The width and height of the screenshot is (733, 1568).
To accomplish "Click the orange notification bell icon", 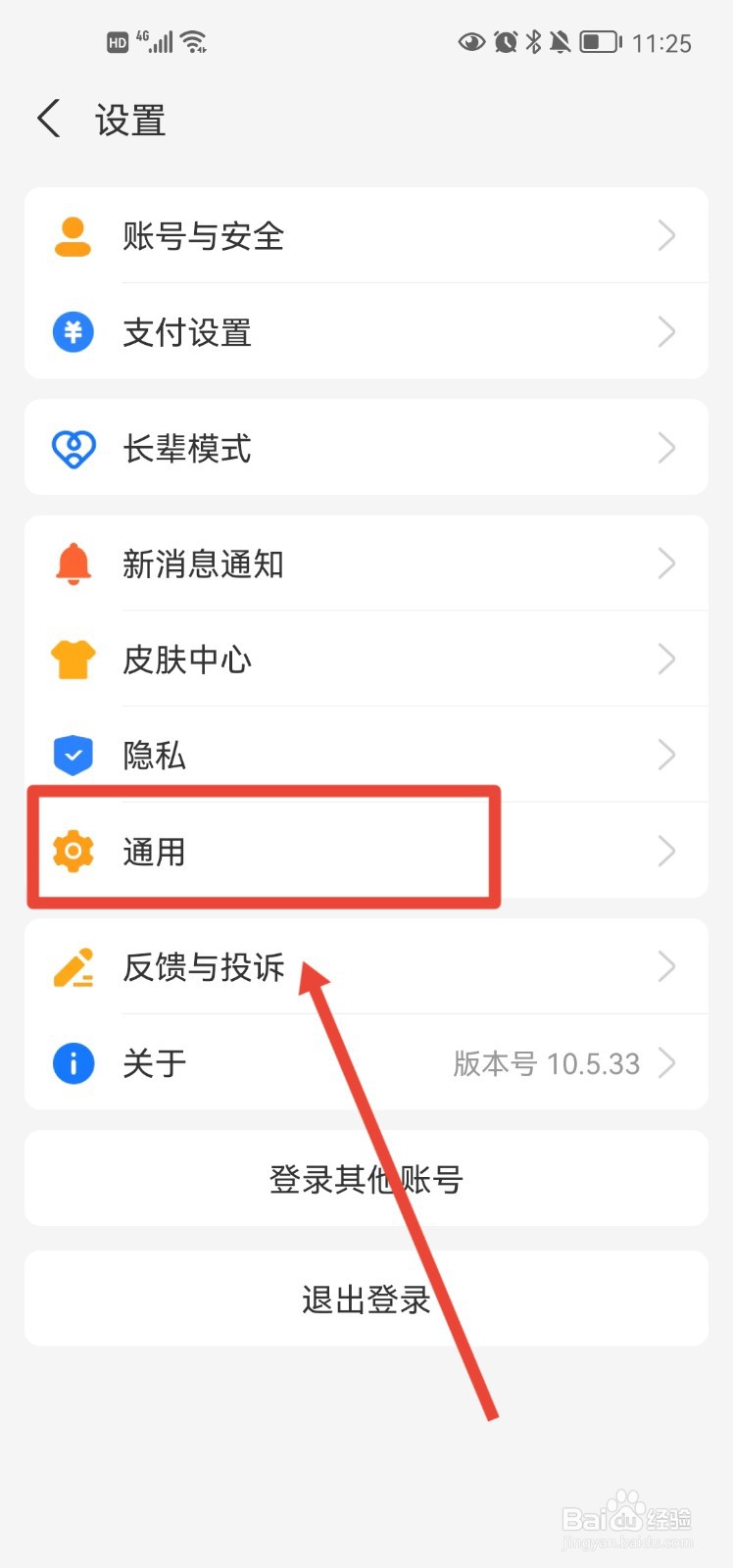I will tap(72, 563).
